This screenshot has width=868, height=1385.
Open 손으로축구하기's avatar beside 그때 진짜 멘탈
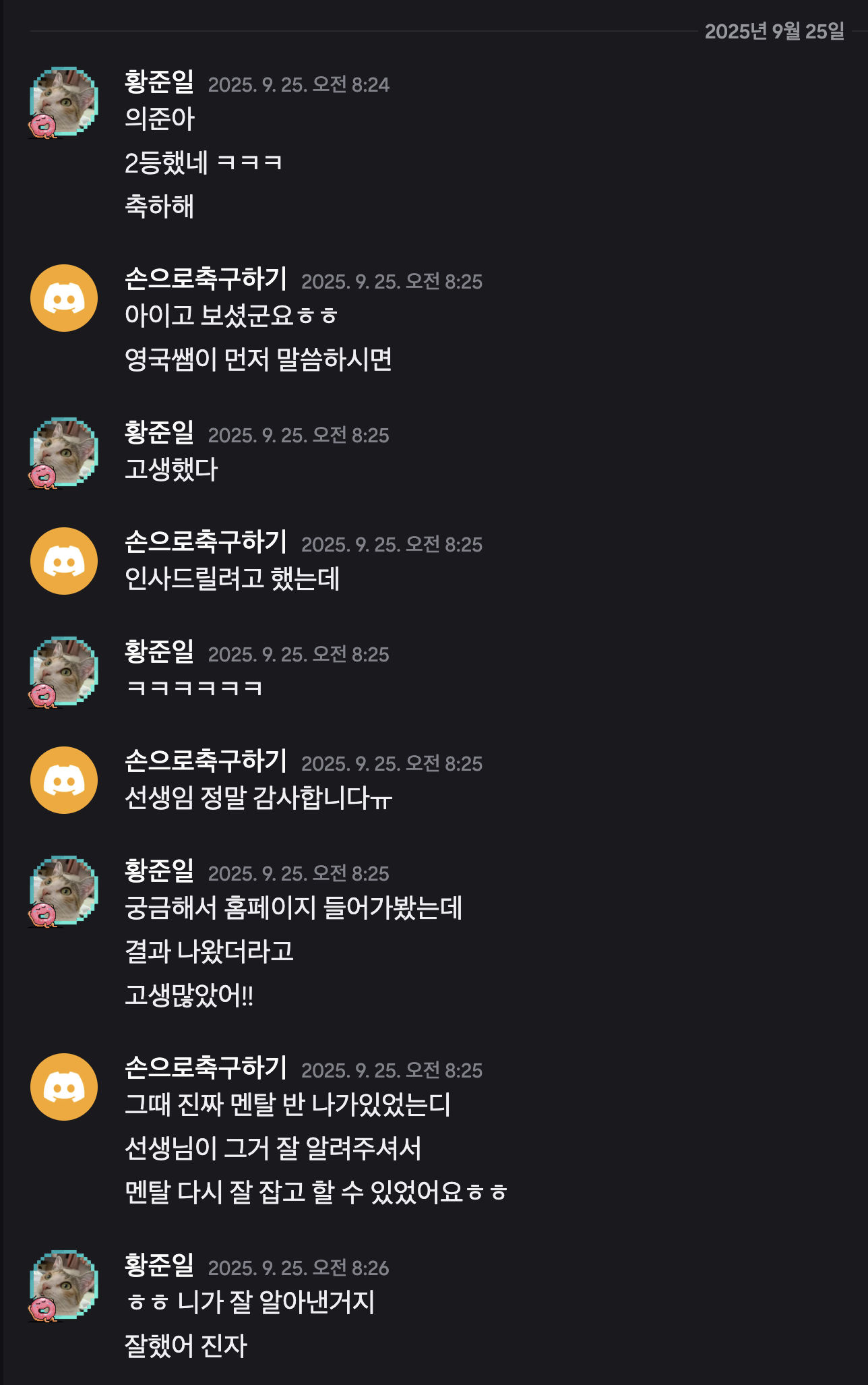[64, 1087]
